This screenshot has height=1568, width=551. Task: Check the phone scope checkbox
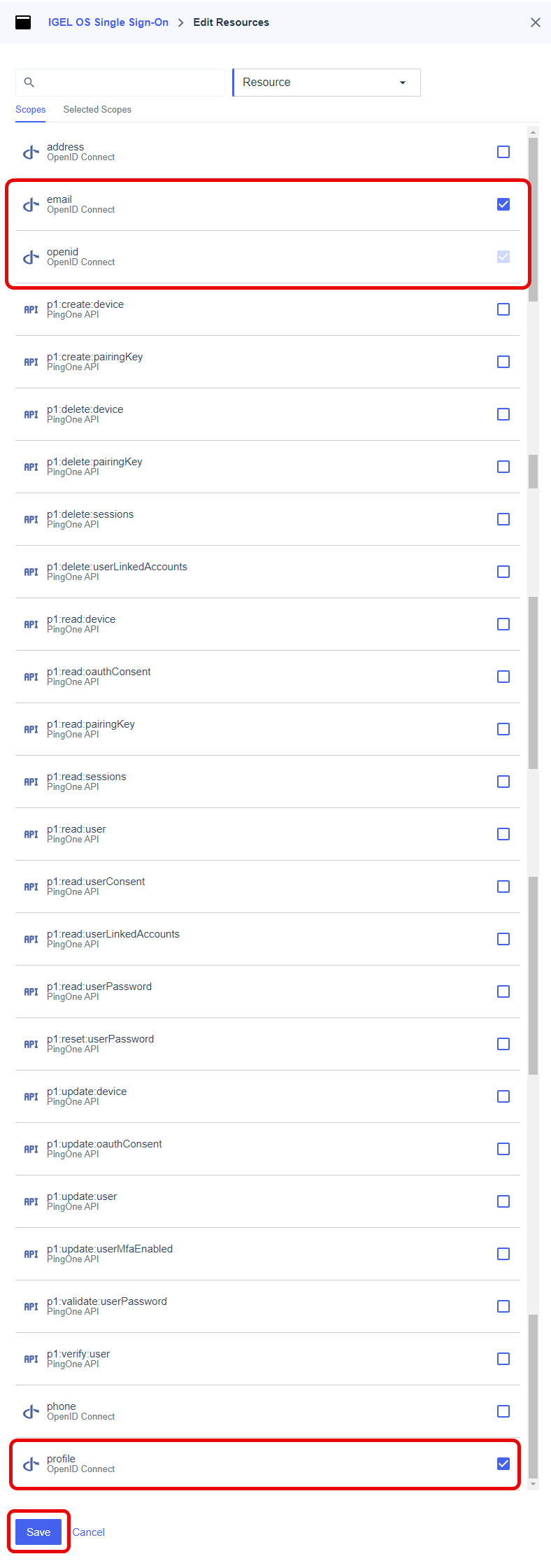click(x=503, y=1411)
